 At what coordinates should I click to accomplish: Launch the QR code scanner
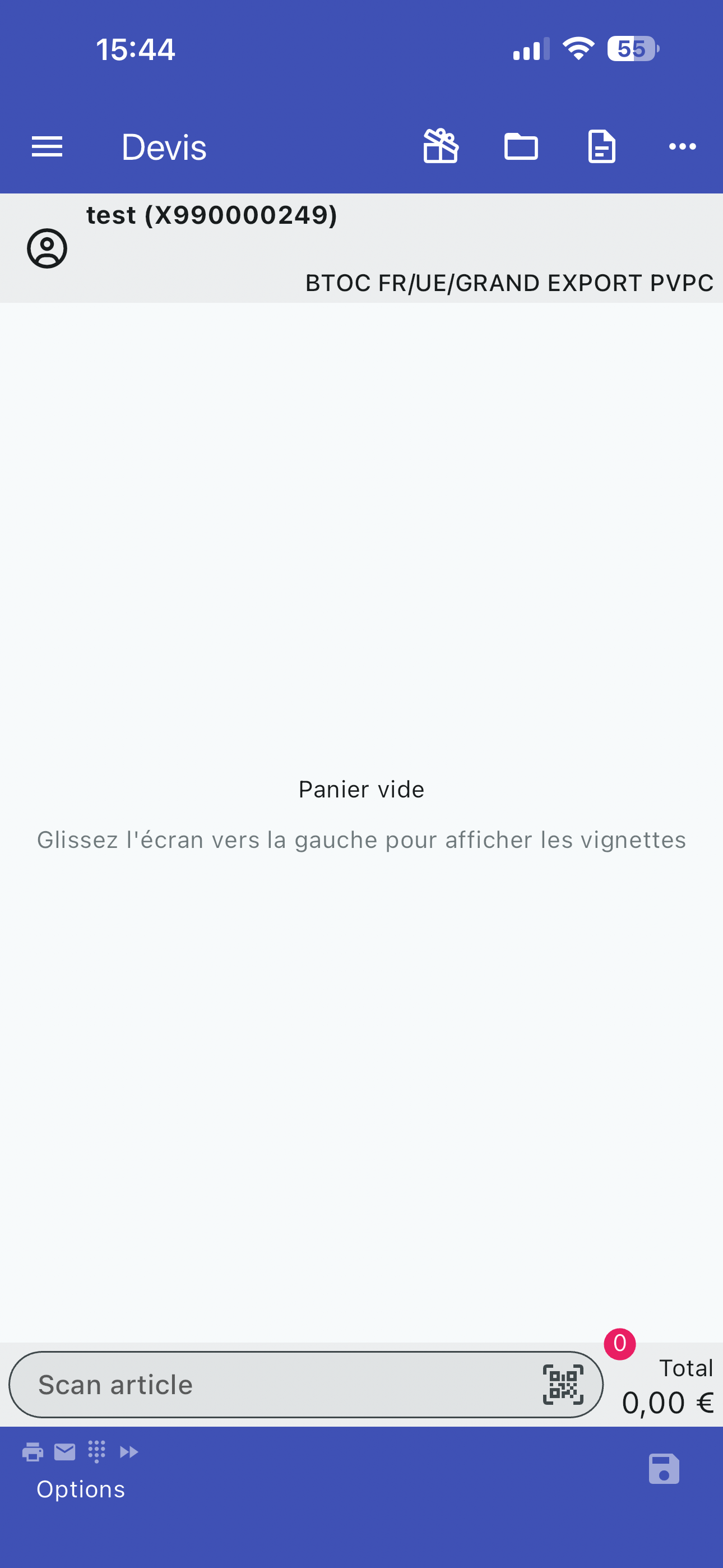click(563, 1385)
